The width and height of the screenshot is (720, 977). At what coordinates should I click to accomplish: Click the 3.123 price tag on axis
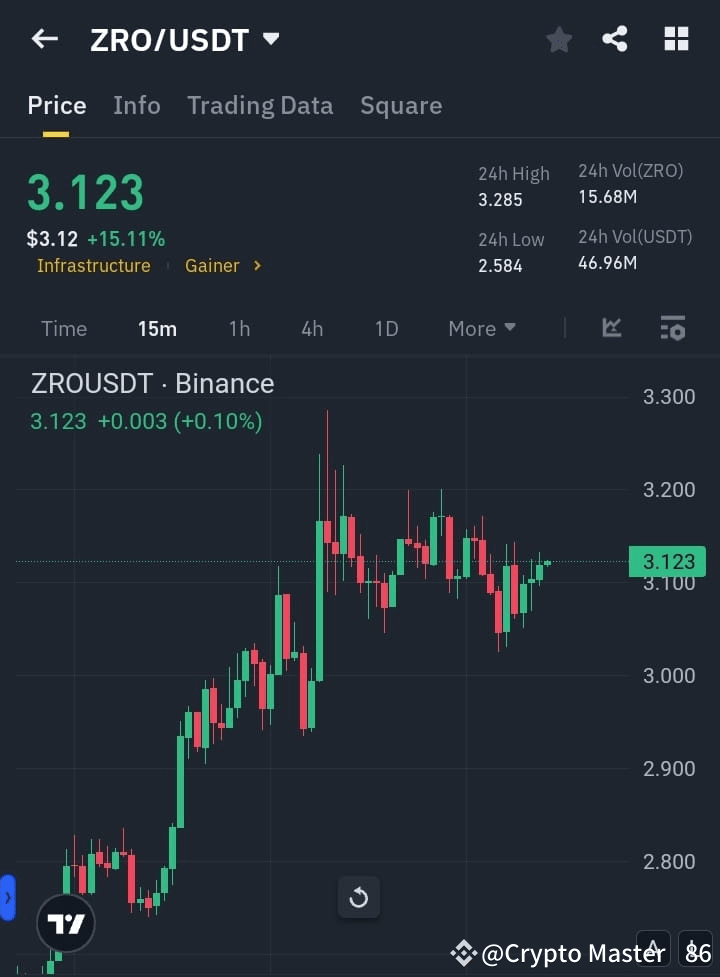tap(667, 561)
